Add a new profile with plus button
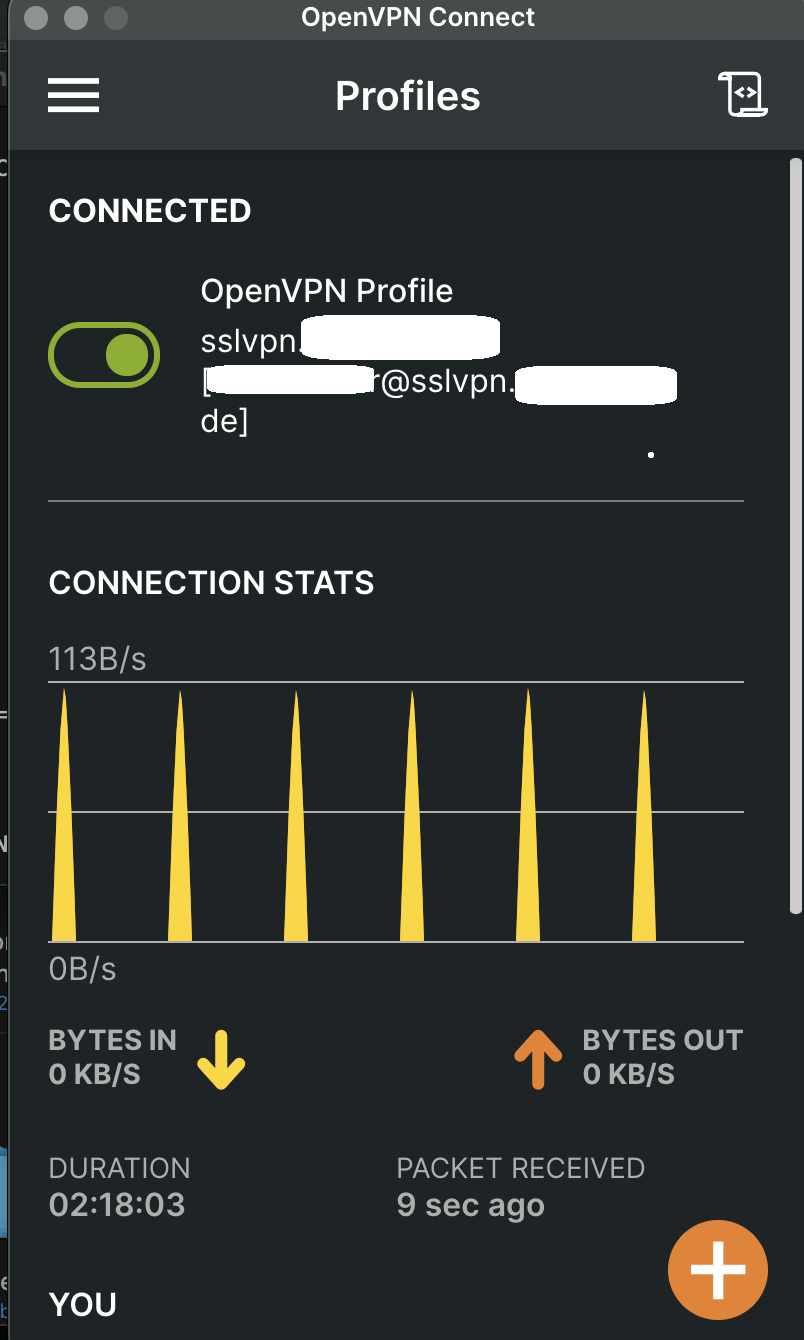 coord(717,1270)
